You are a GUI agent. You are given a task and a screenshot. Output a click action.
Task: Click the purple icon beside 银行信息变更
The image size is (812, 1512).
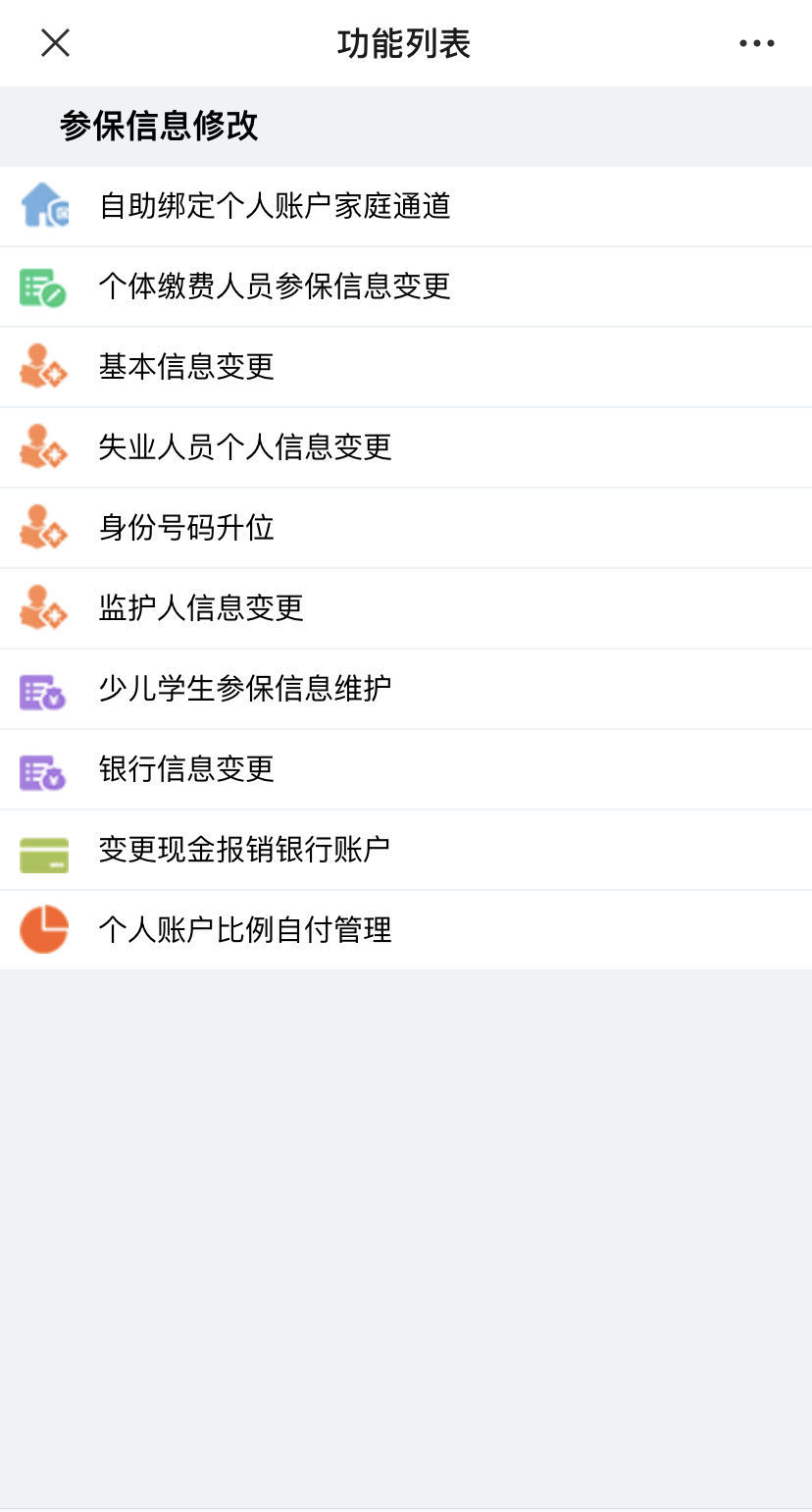42,769
